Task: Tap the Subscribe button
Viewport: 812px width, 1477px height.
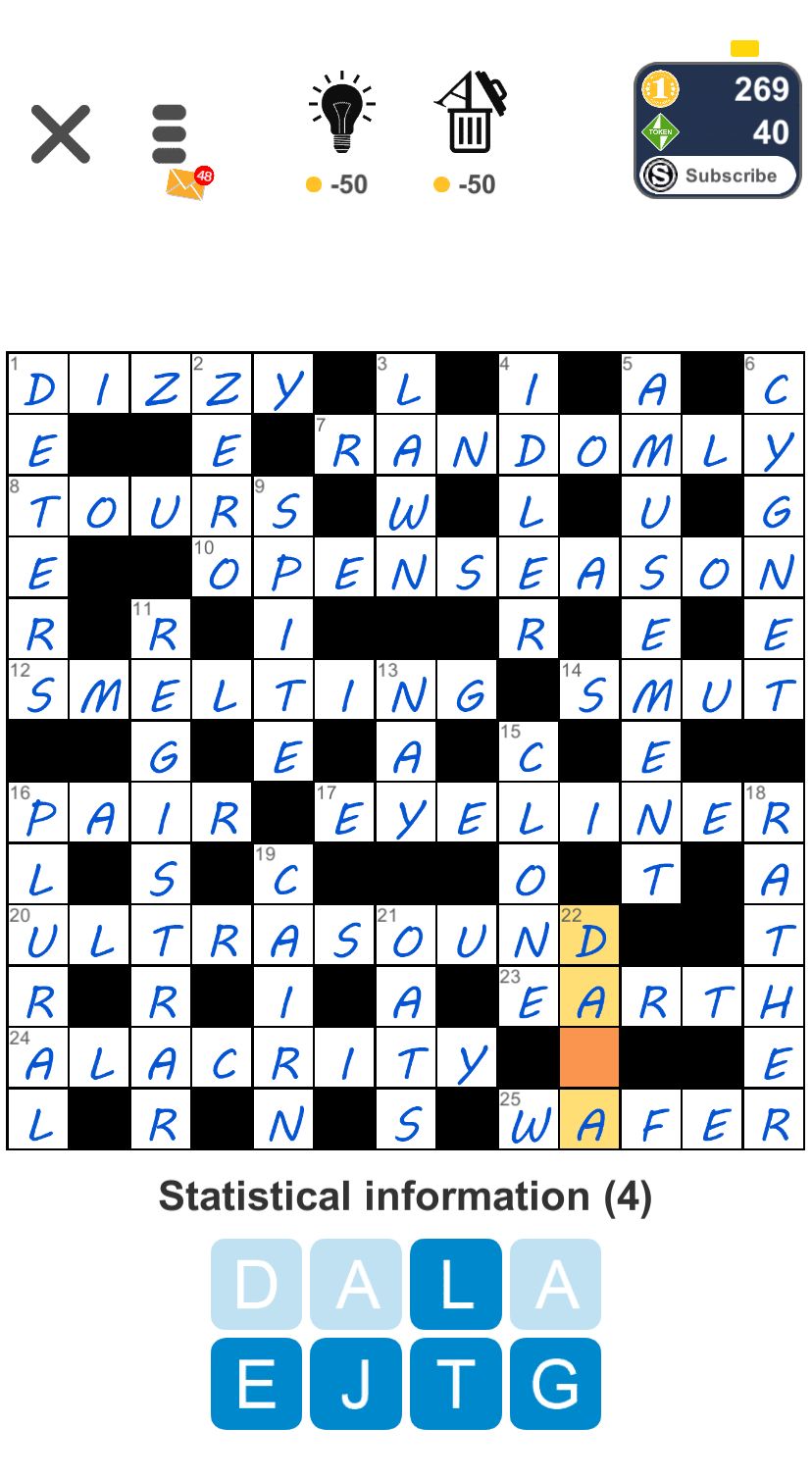Action: coord(718,177)
